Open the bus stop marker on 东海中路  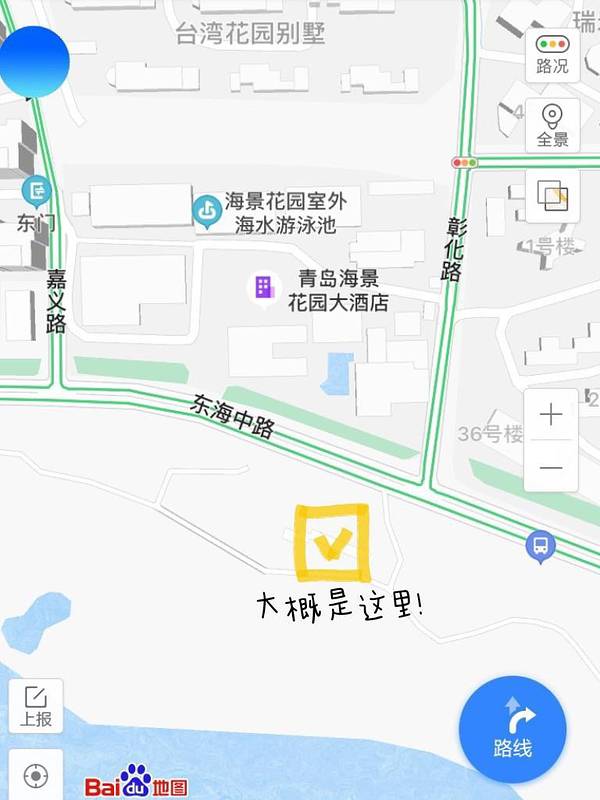tap(540, 545)
